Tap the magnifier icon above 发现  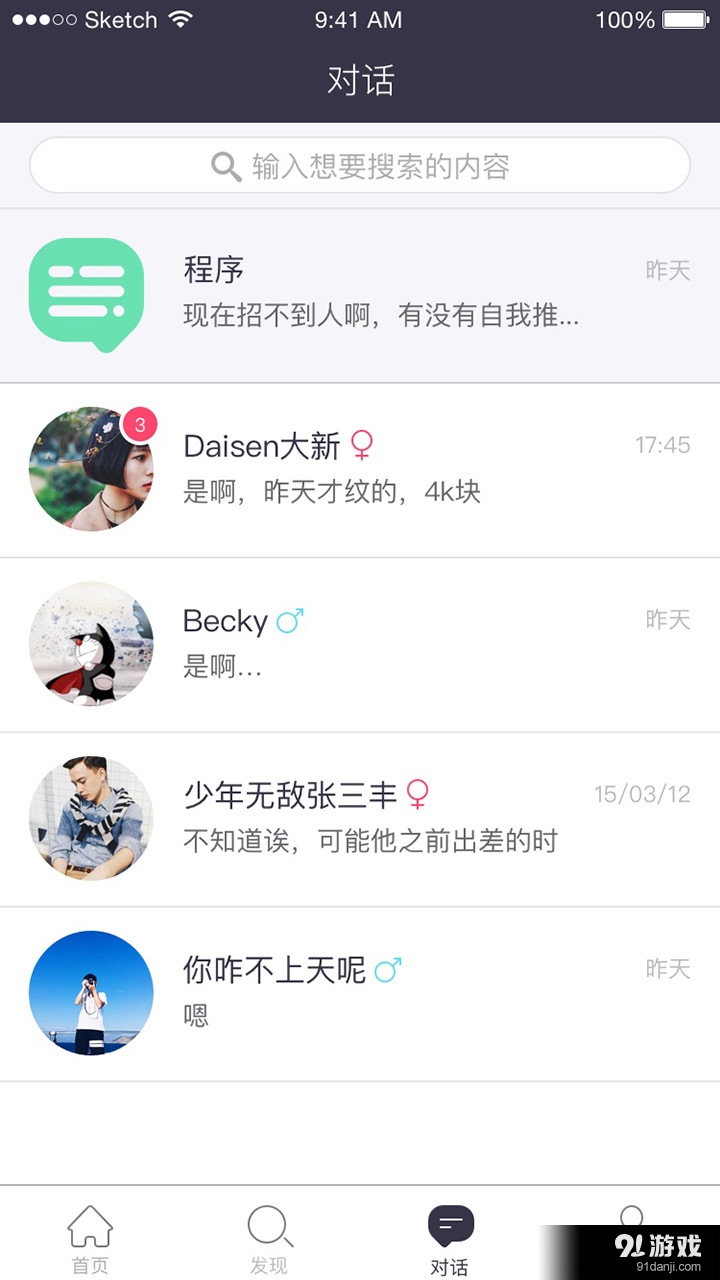[269, 1222]
